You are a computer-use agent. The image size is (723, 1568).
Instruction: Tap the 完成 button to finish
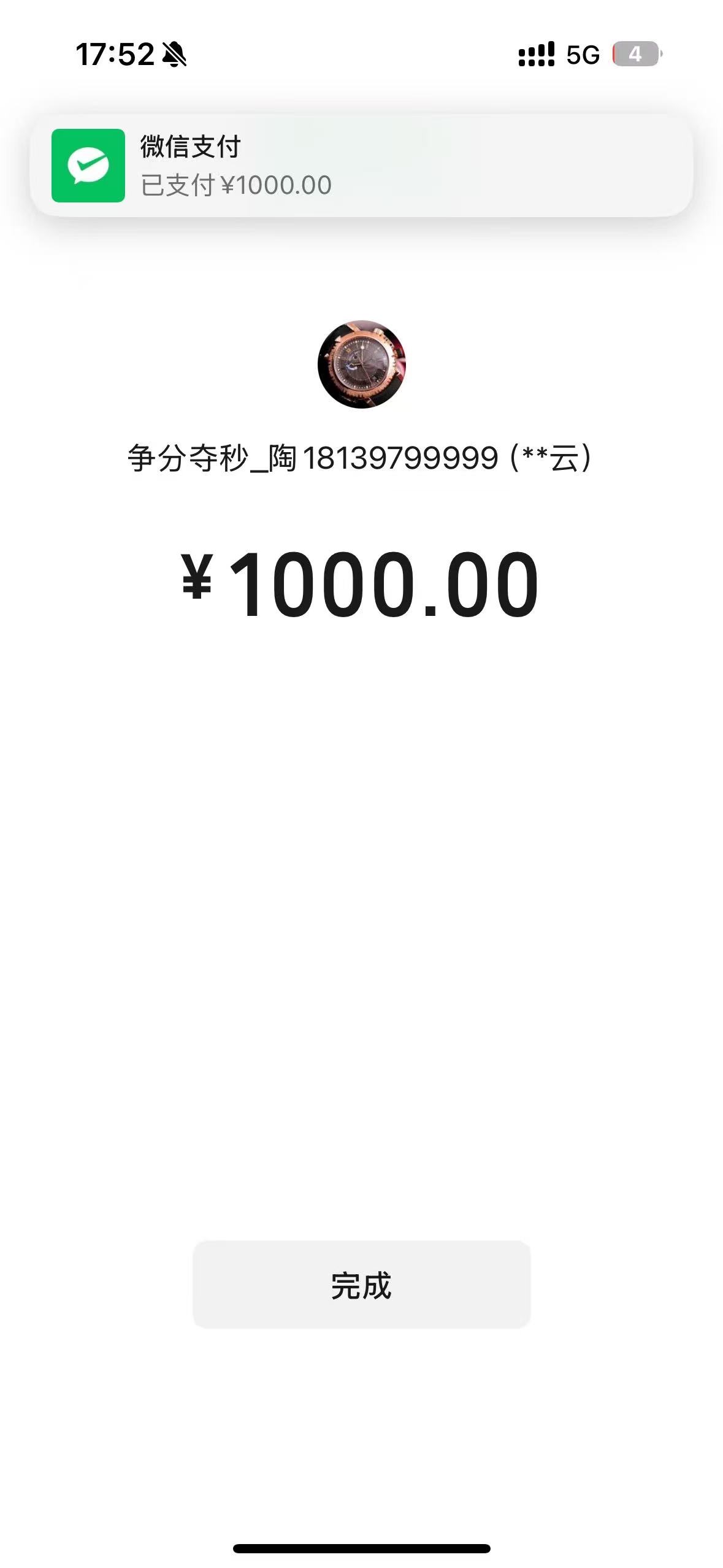pos(361,1285)
